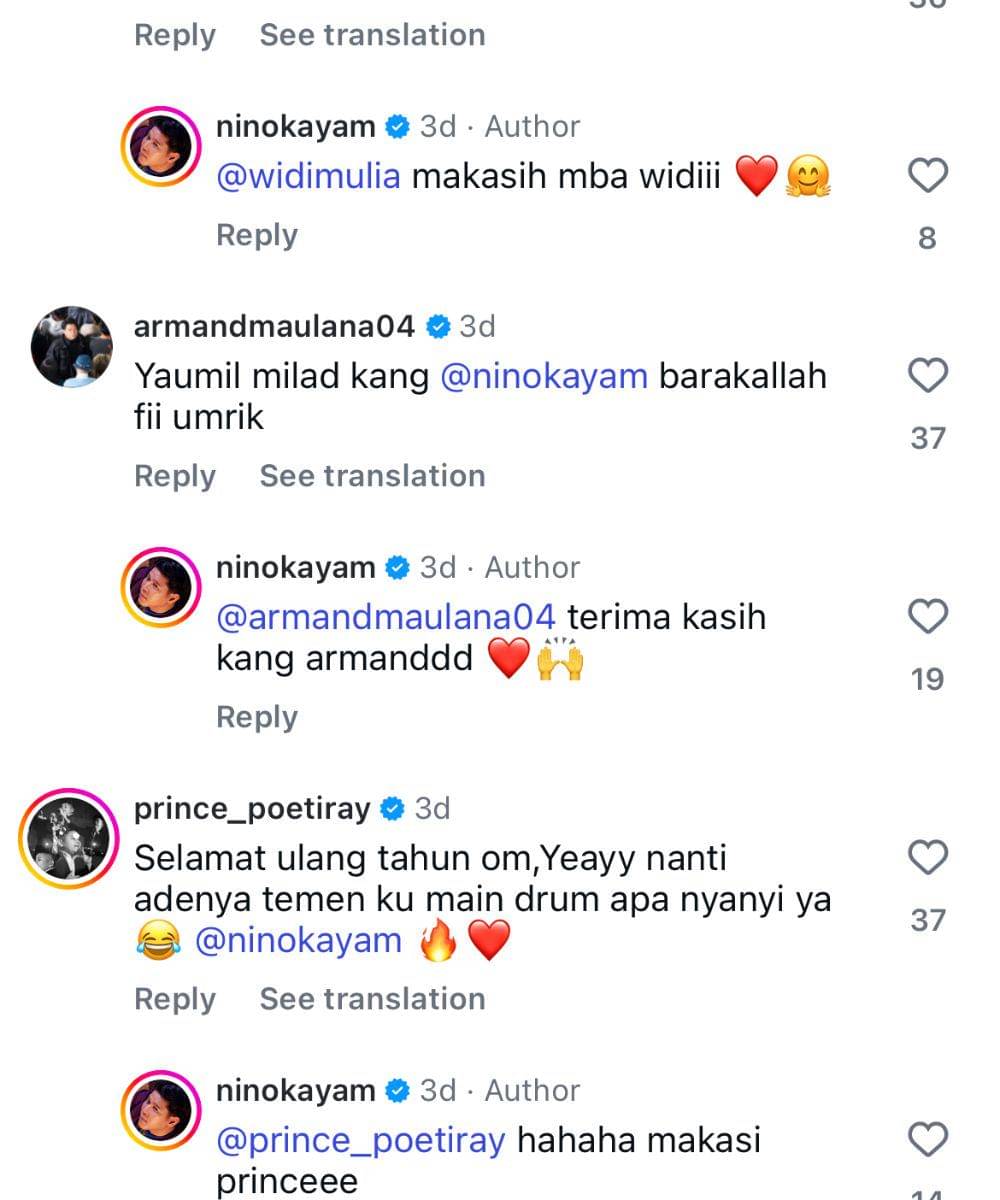Screen dimensions: 1000x1200
Task: Reply to ninokayam's makasih mba widiii comment
Action: 257,236
